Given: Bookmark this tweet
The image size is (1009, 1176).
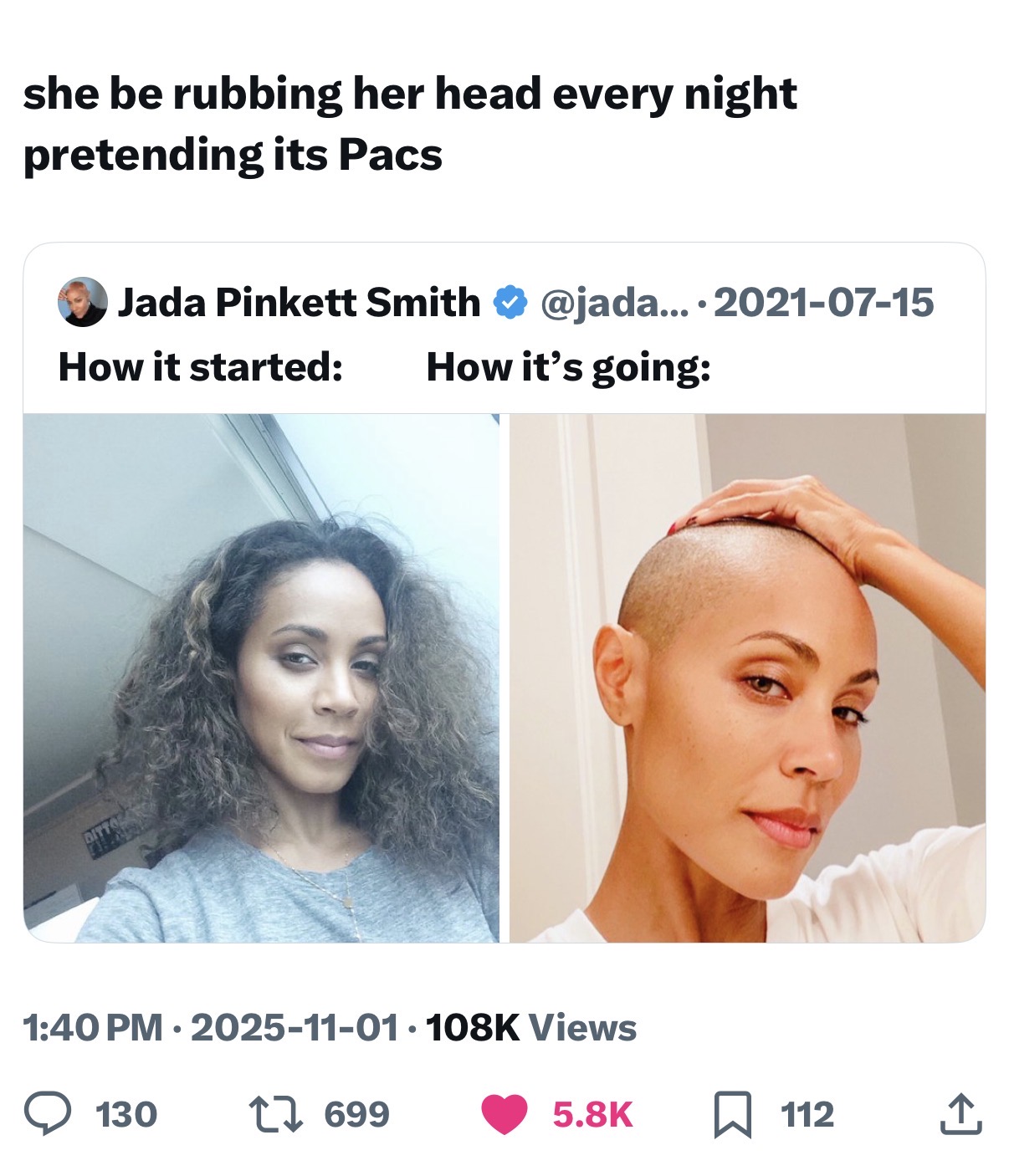Looking at the screenshot, I should 734,1114.
